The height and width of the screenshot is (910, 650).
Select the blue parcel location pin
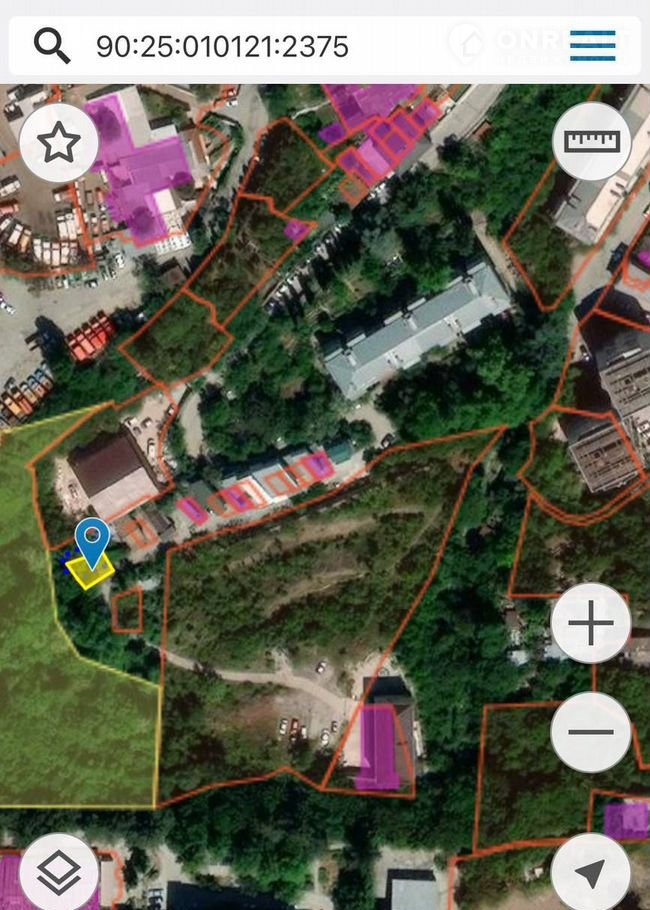click(x=92, y=540)
